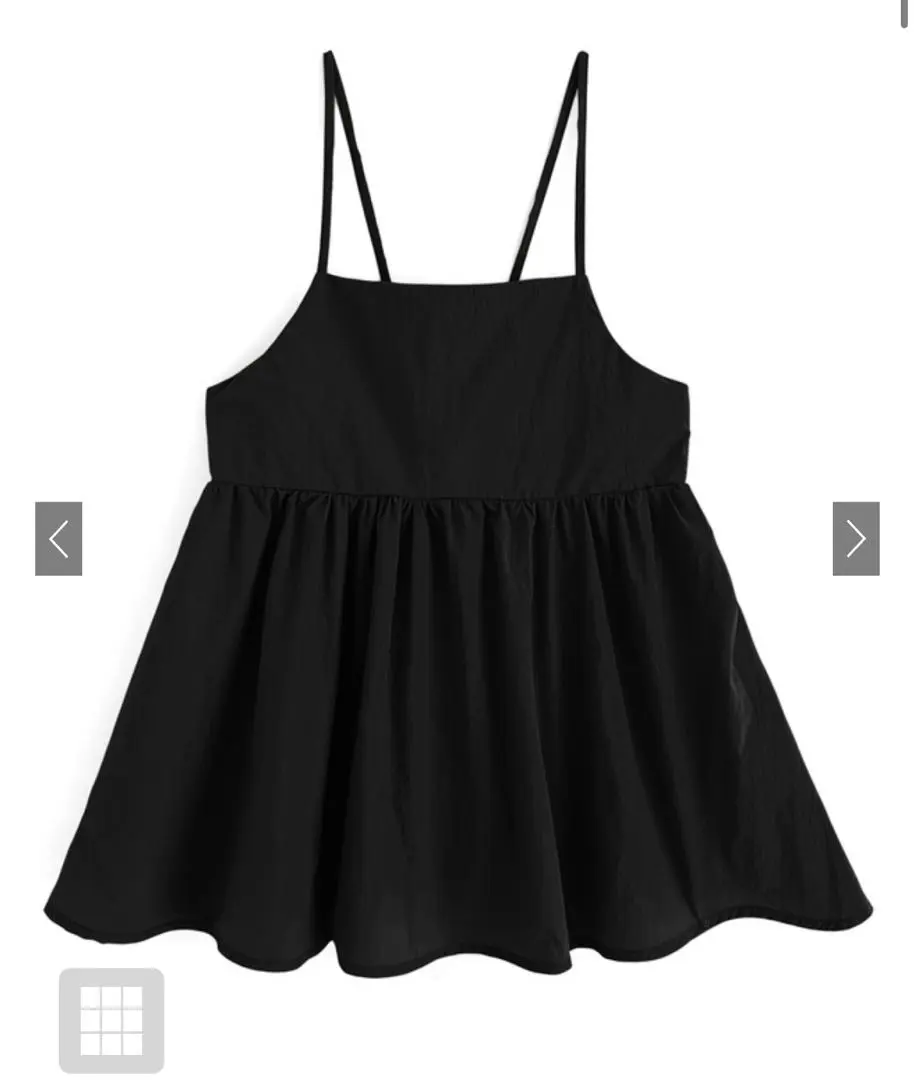Viewport: 915px width, 1080px height.
Task: Go to the previous product image
Action: [x=58, y=539]
